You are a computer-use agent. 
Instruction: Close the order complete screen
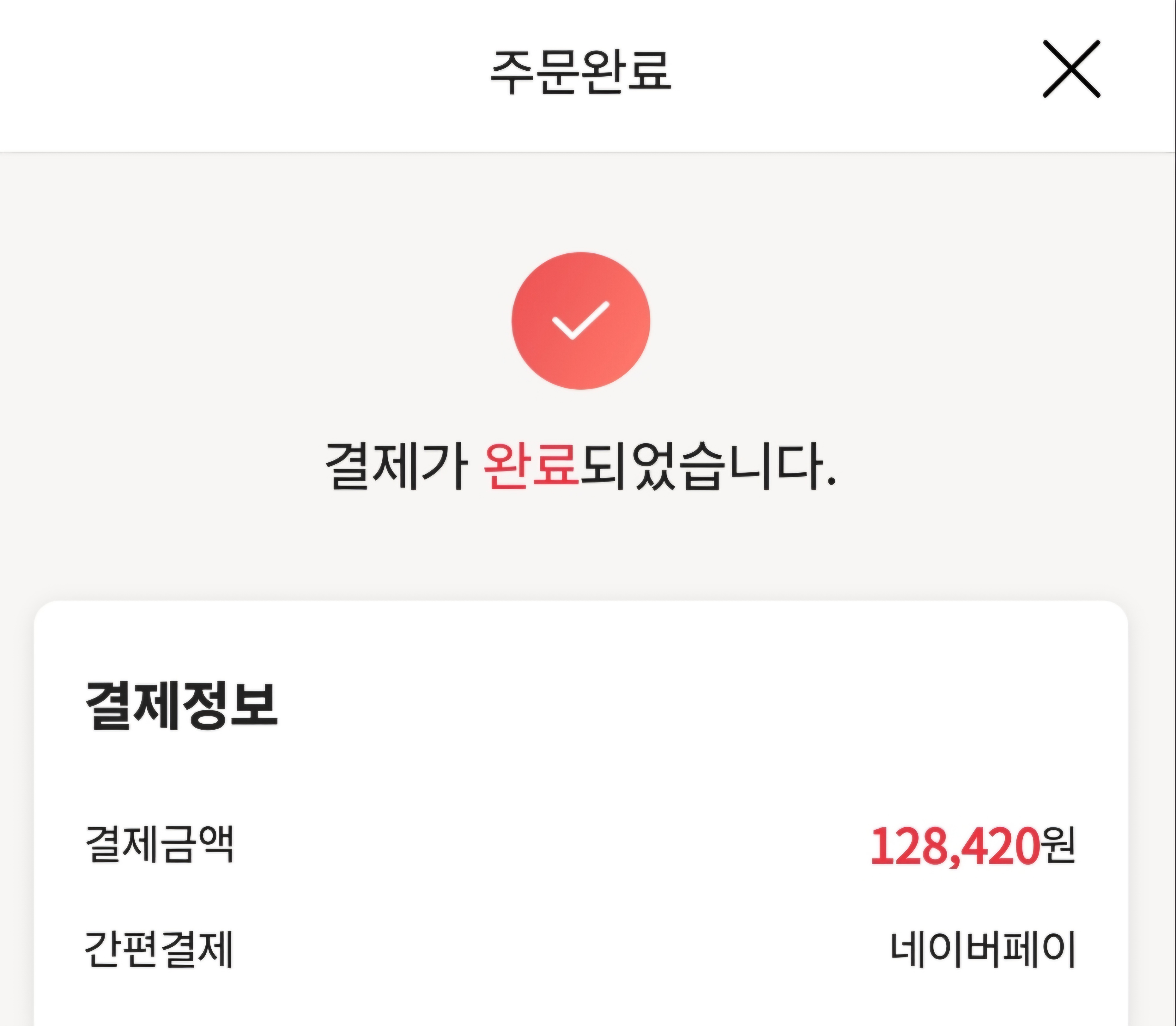coord(1071,69)
